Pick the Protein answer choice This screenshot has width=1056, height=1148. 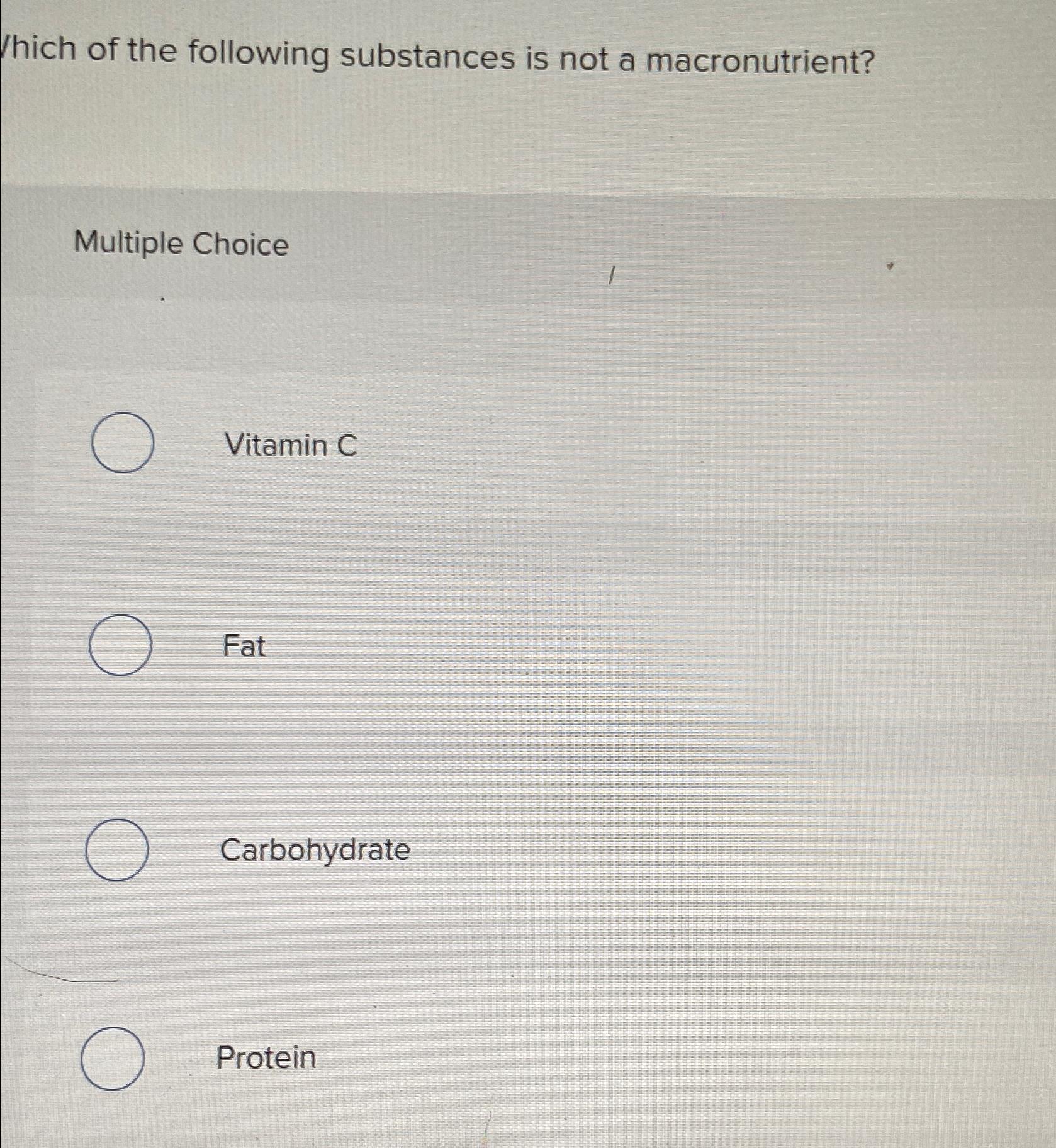coord(113,1058)
